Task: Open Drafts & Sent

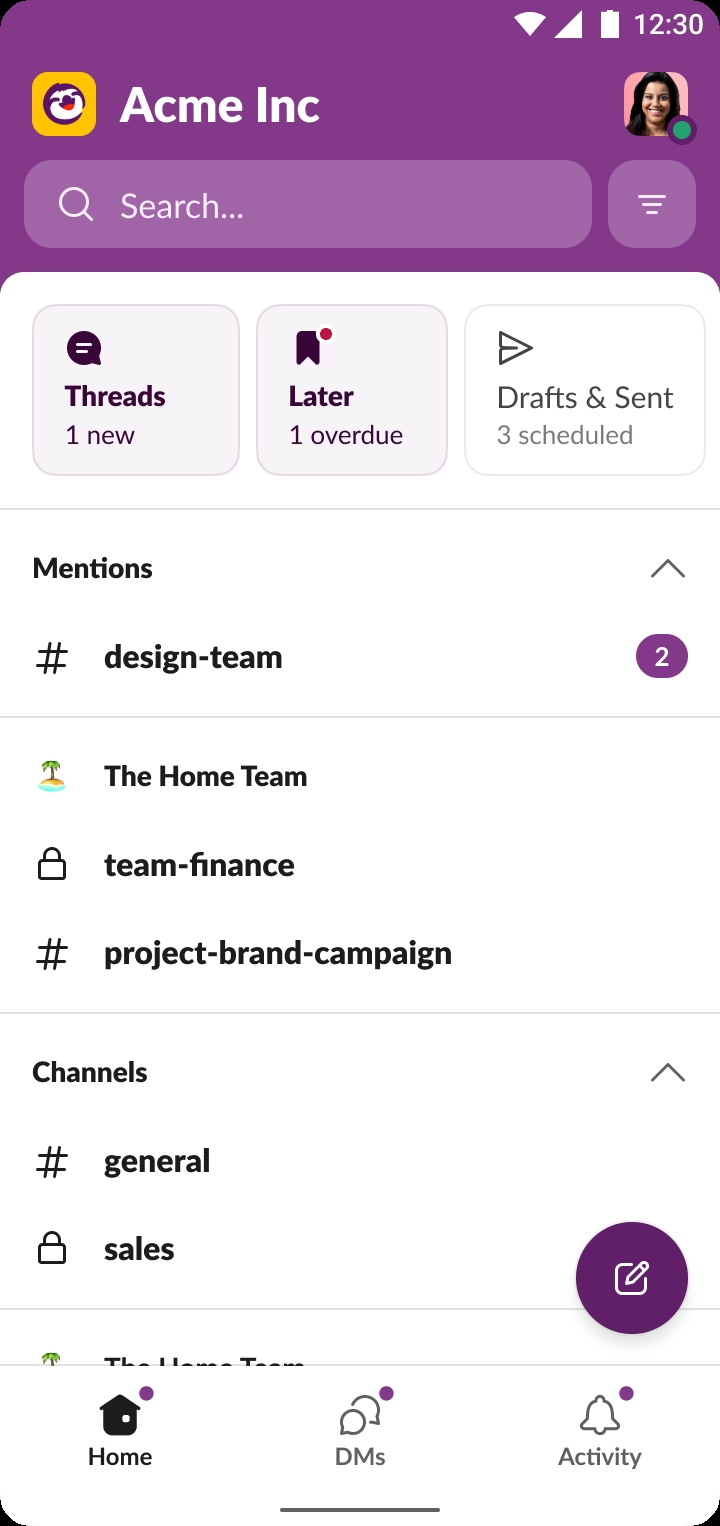Action: [585, 390]
